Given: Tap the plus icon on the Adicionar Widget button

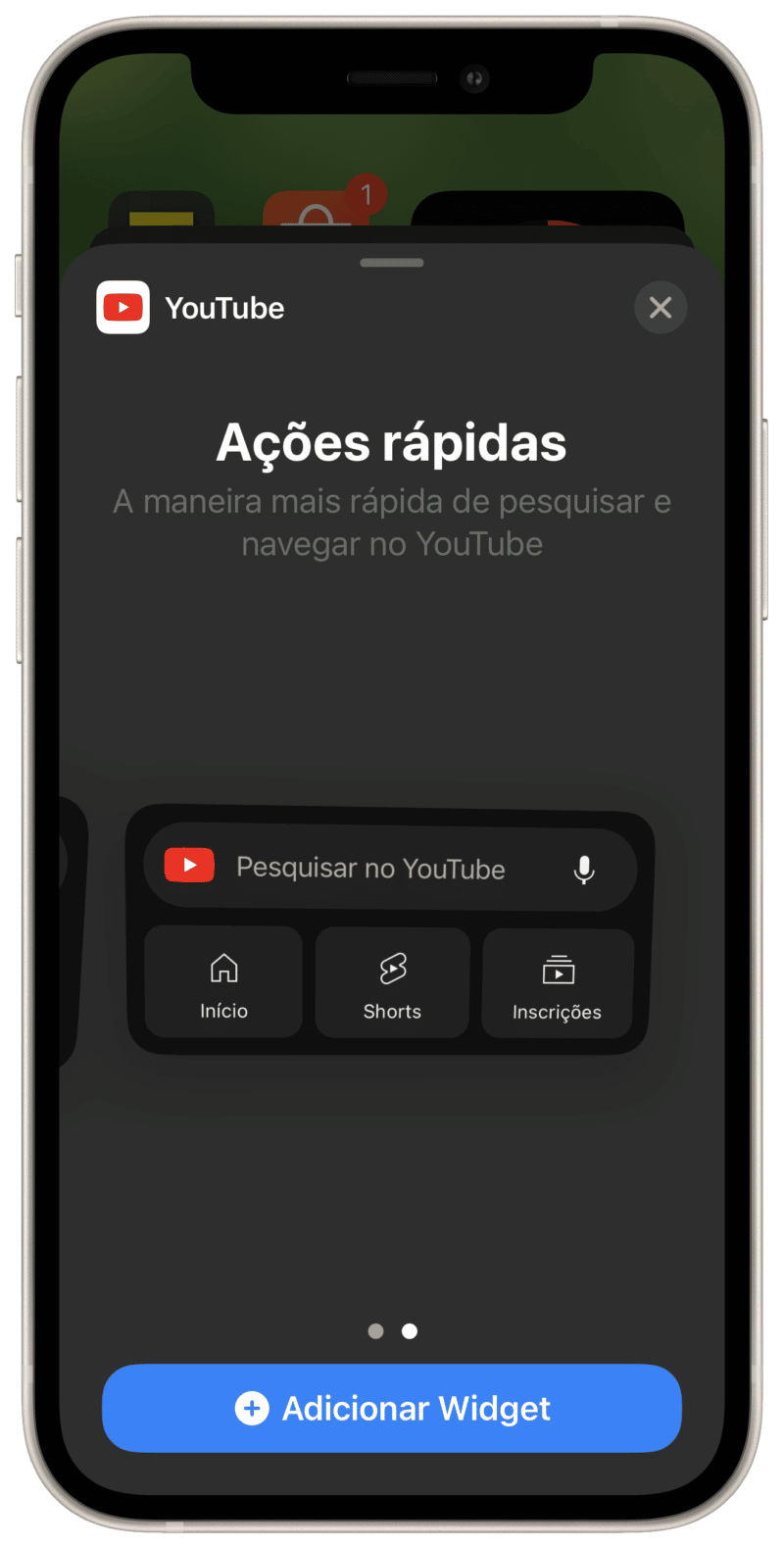Looking at the screenshot, I should pyautogui.click(x=252, y=1408).
